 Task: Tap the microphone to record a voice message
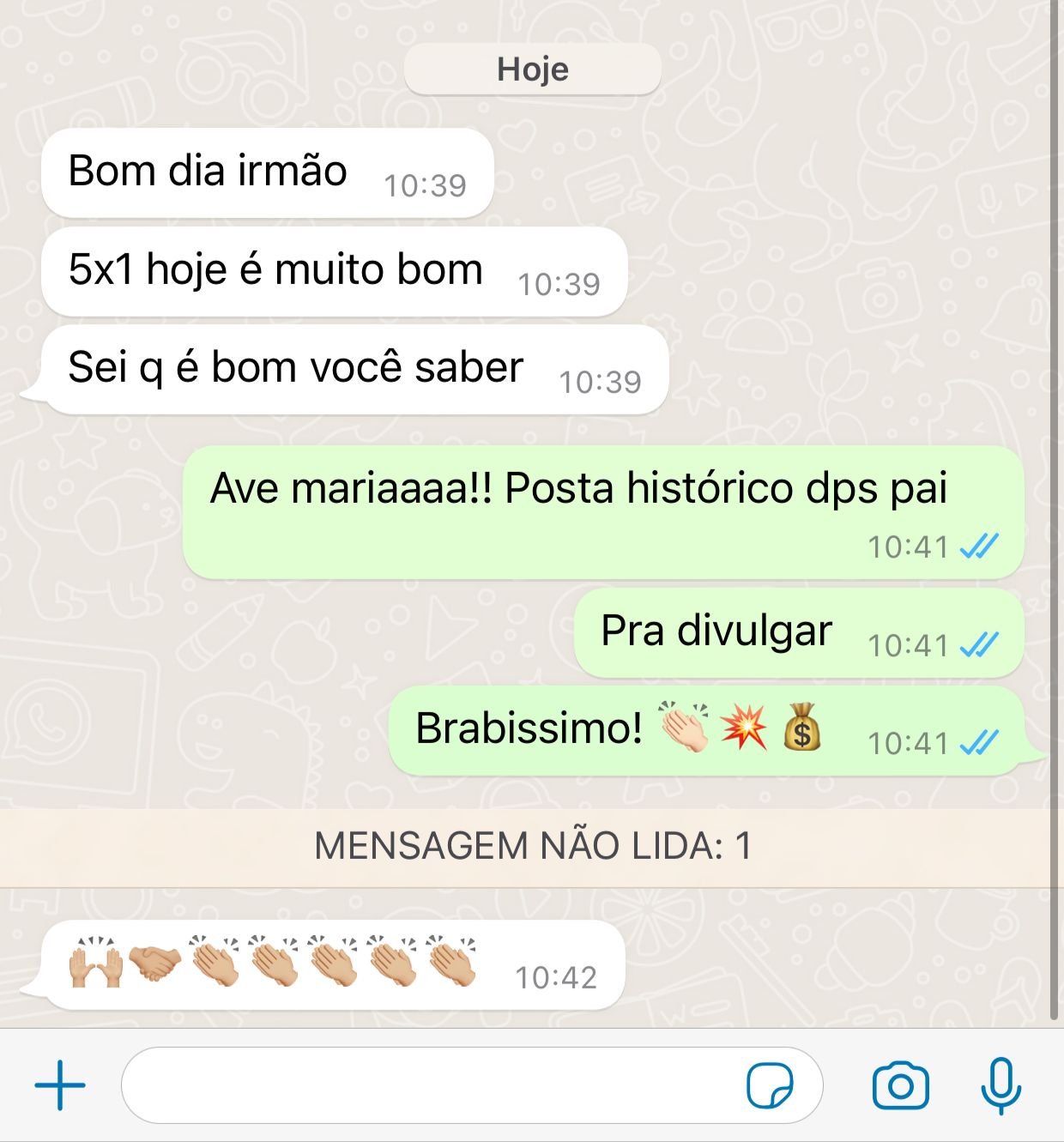click(x=1001, y=1085)
